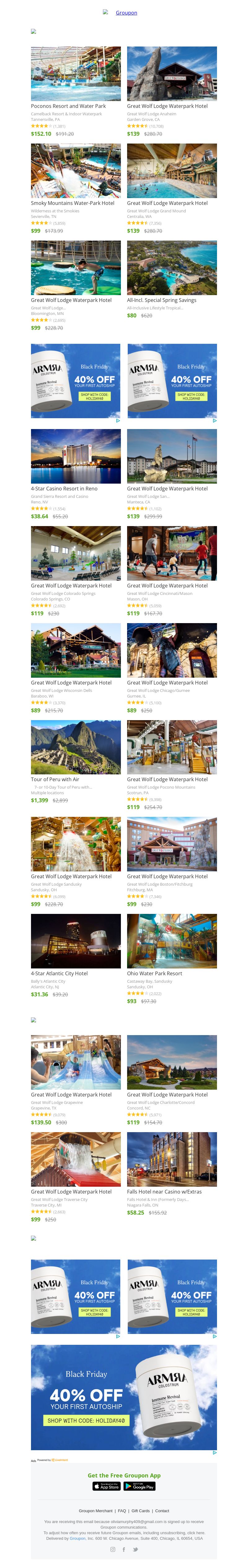This screenshot has height=1568, width=248.
Task: Open the Contact link in the footer
Action: tap(162, 1510)
